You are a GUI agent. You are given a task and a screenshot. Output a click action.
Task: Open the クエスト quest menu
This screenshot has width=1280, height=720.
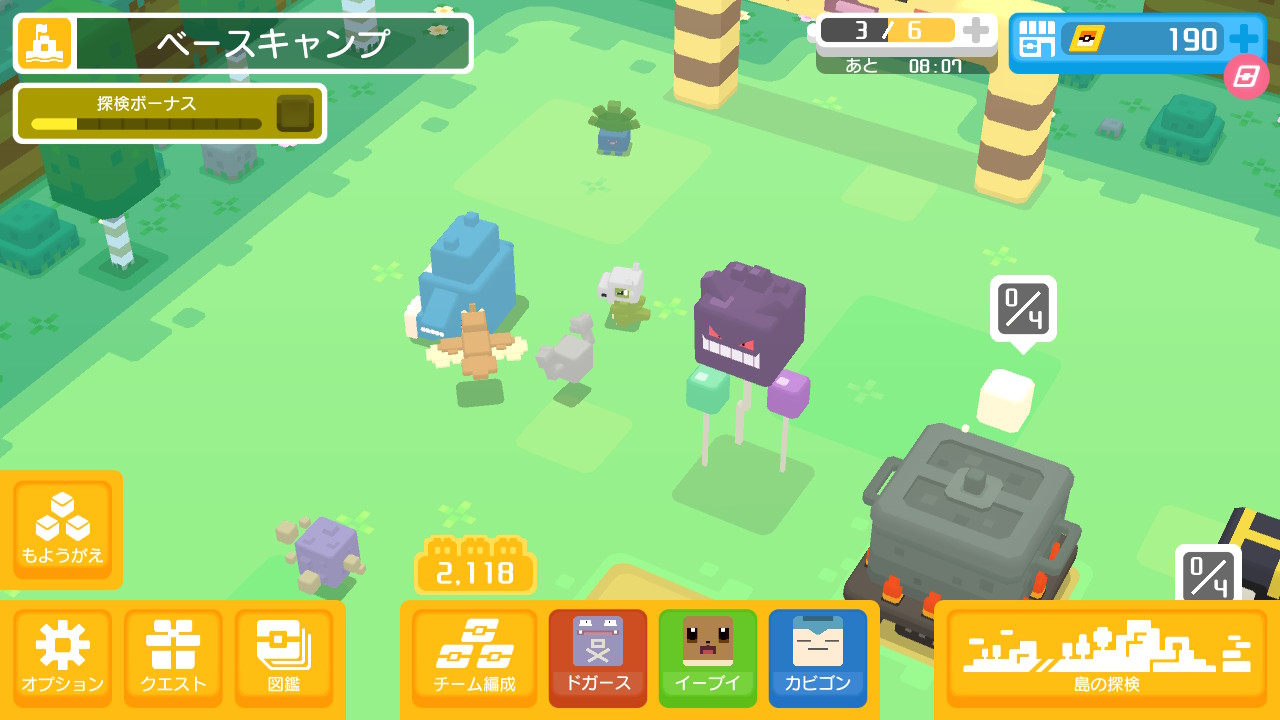[173, 657]
